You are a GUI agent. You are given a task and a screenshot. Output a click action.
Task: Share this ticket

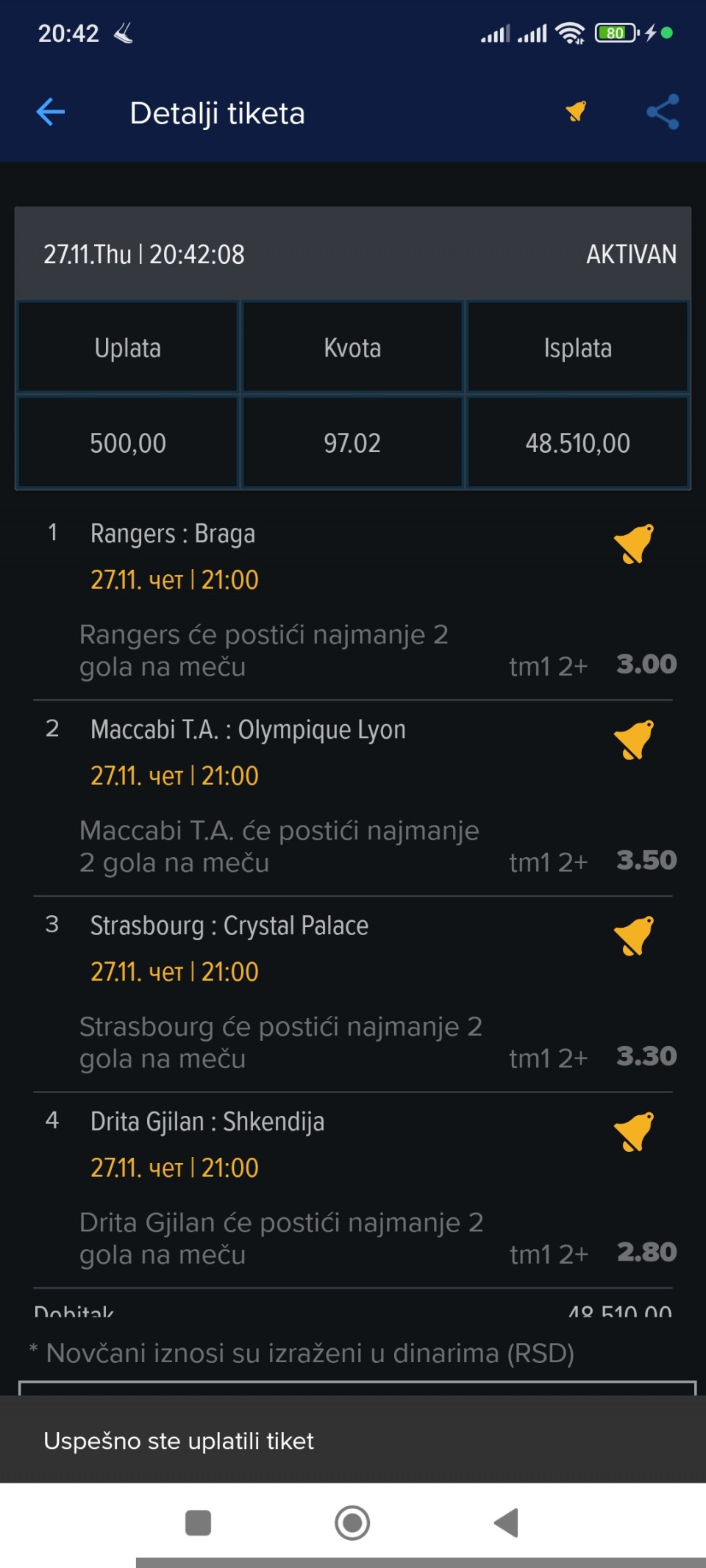click(663, 112)
